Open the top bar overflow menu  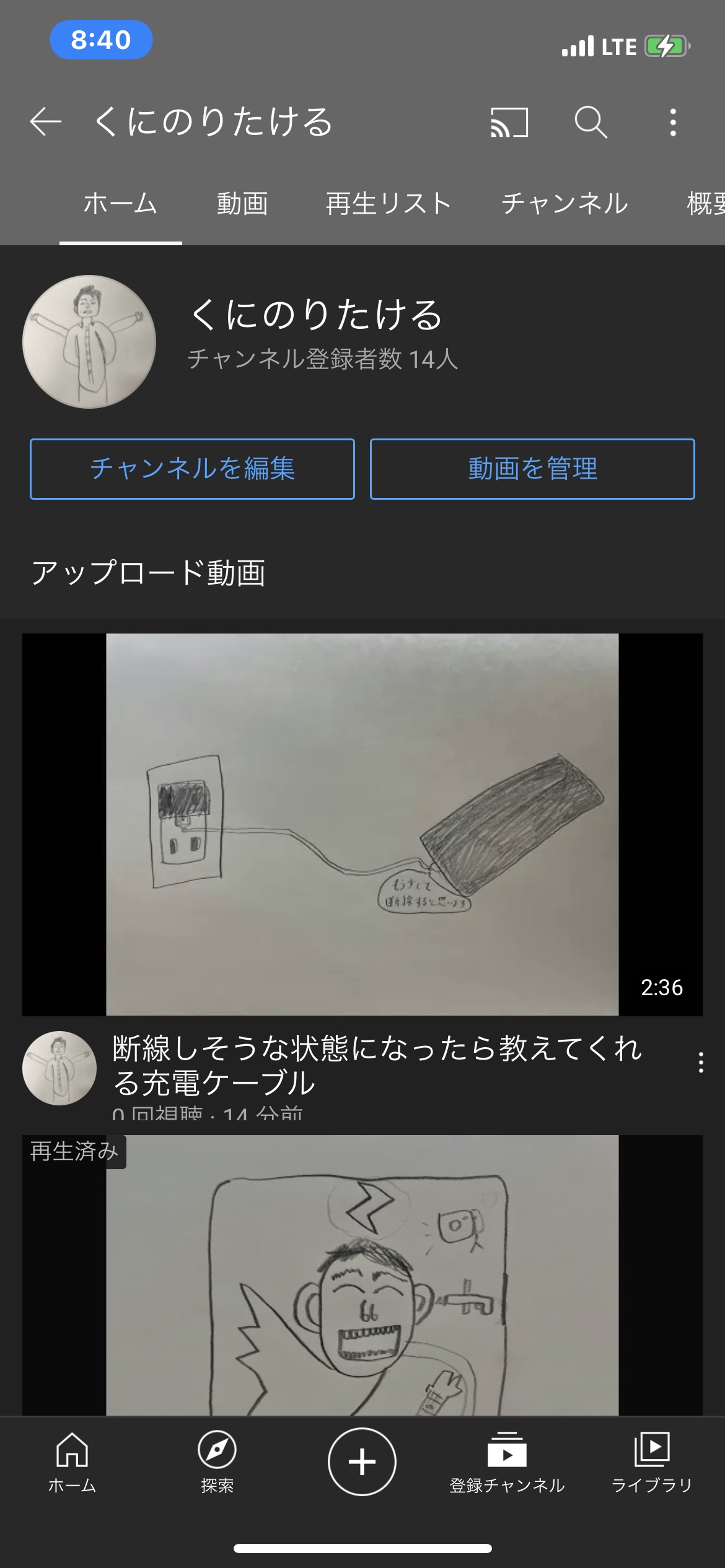pos(673,122)
